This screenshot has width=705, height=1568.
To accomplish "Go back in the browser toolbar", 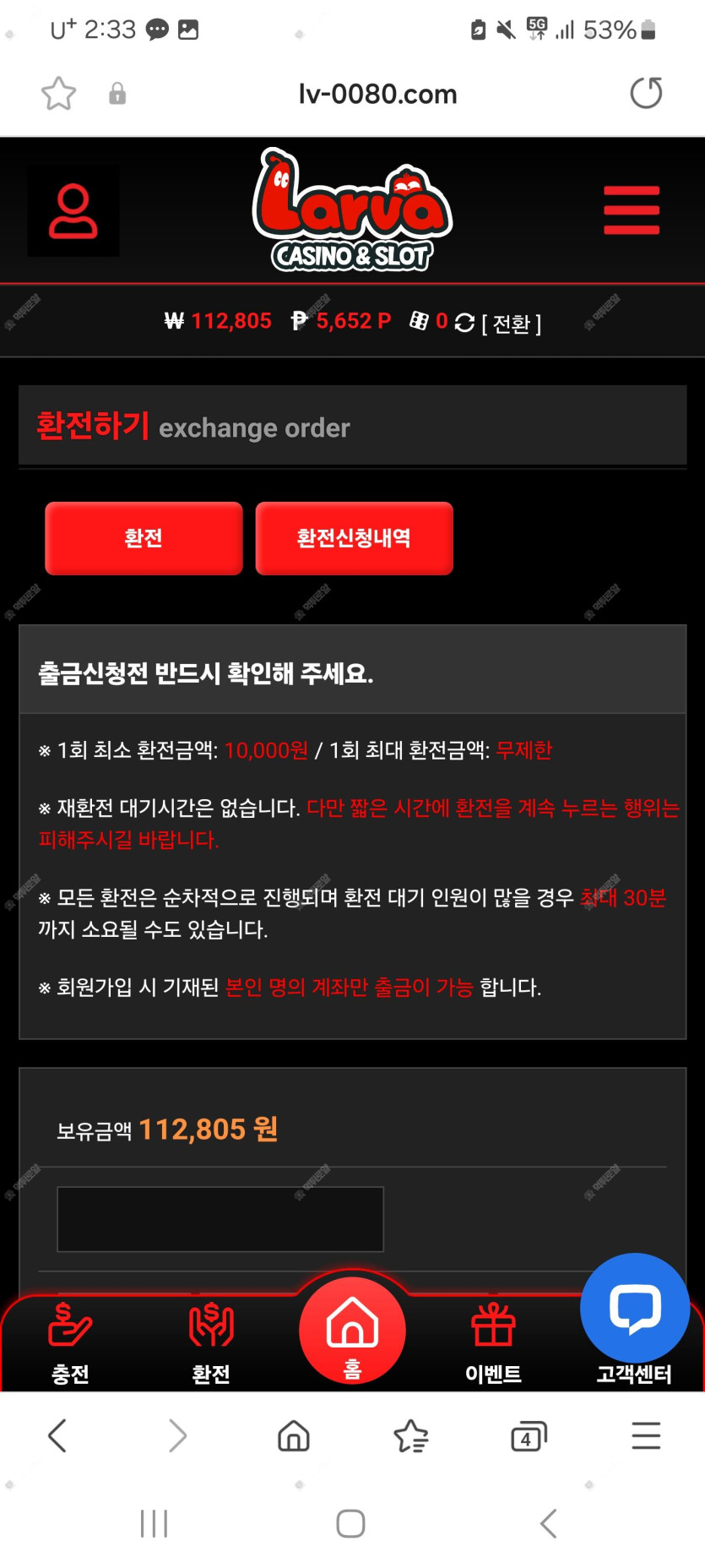I will coord(57,1436).
